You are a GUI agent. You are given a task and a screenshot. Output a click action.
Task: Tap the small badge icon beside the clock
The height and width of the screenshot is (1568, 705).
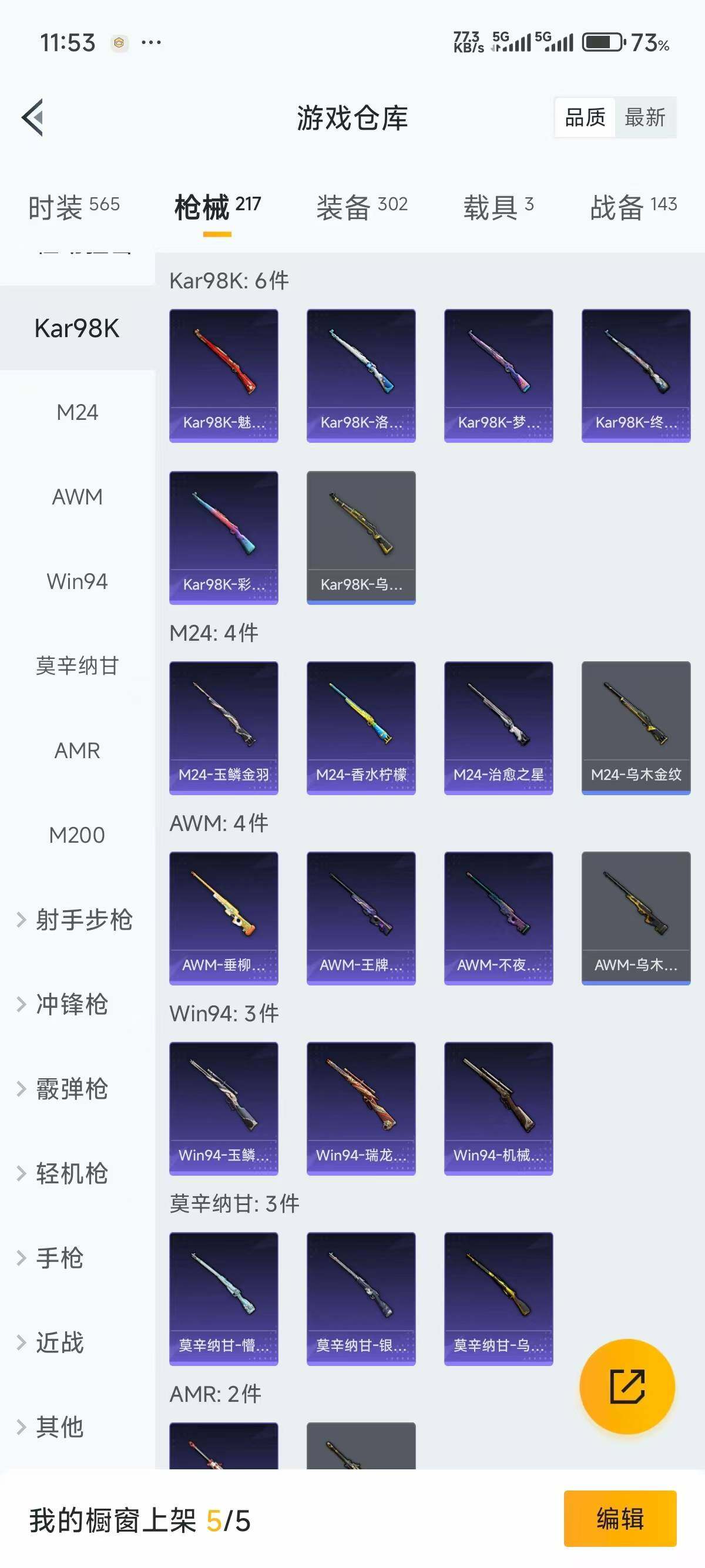119,43
